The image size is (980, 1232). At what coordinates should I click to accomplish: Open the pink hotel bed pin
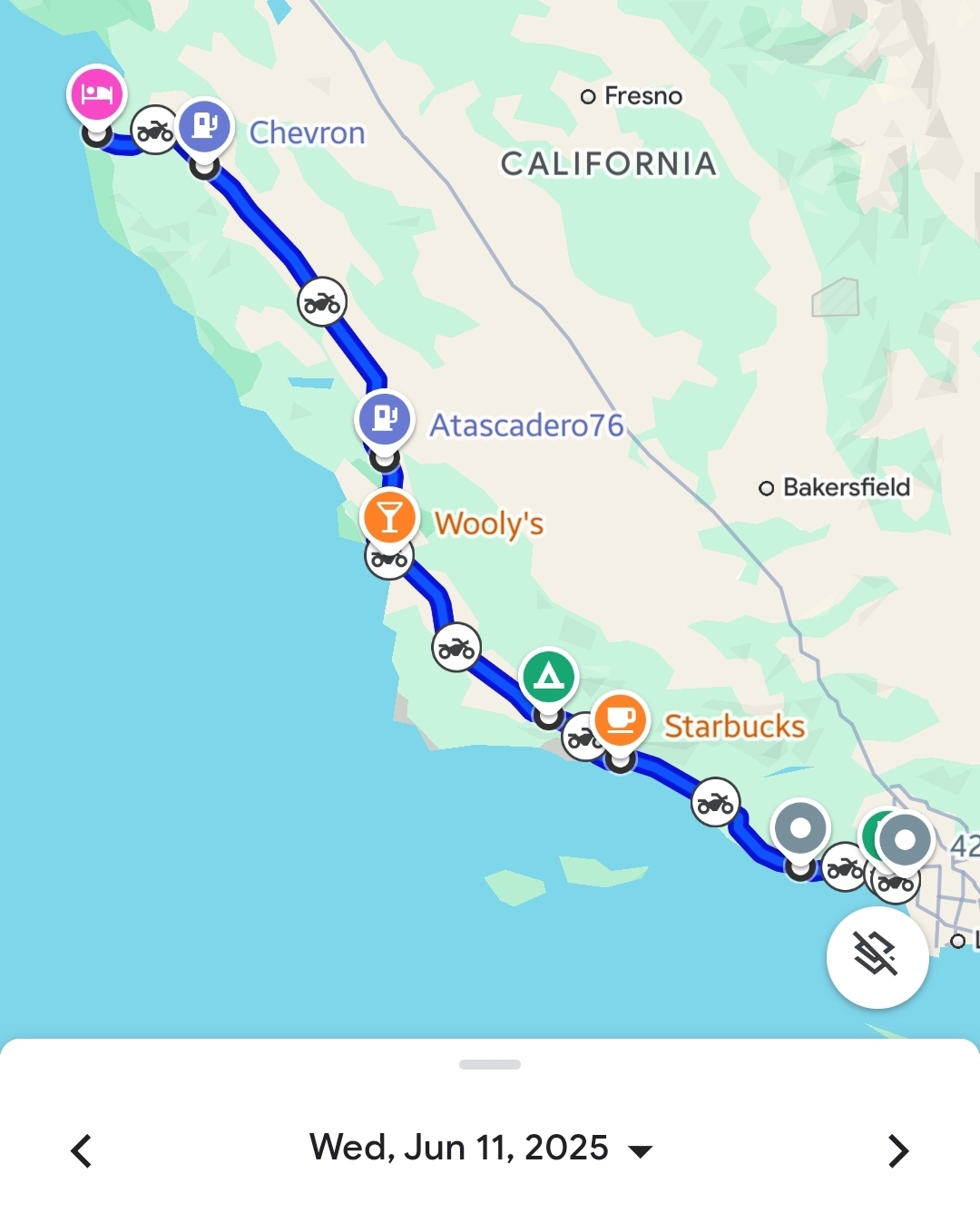[96, 94]
